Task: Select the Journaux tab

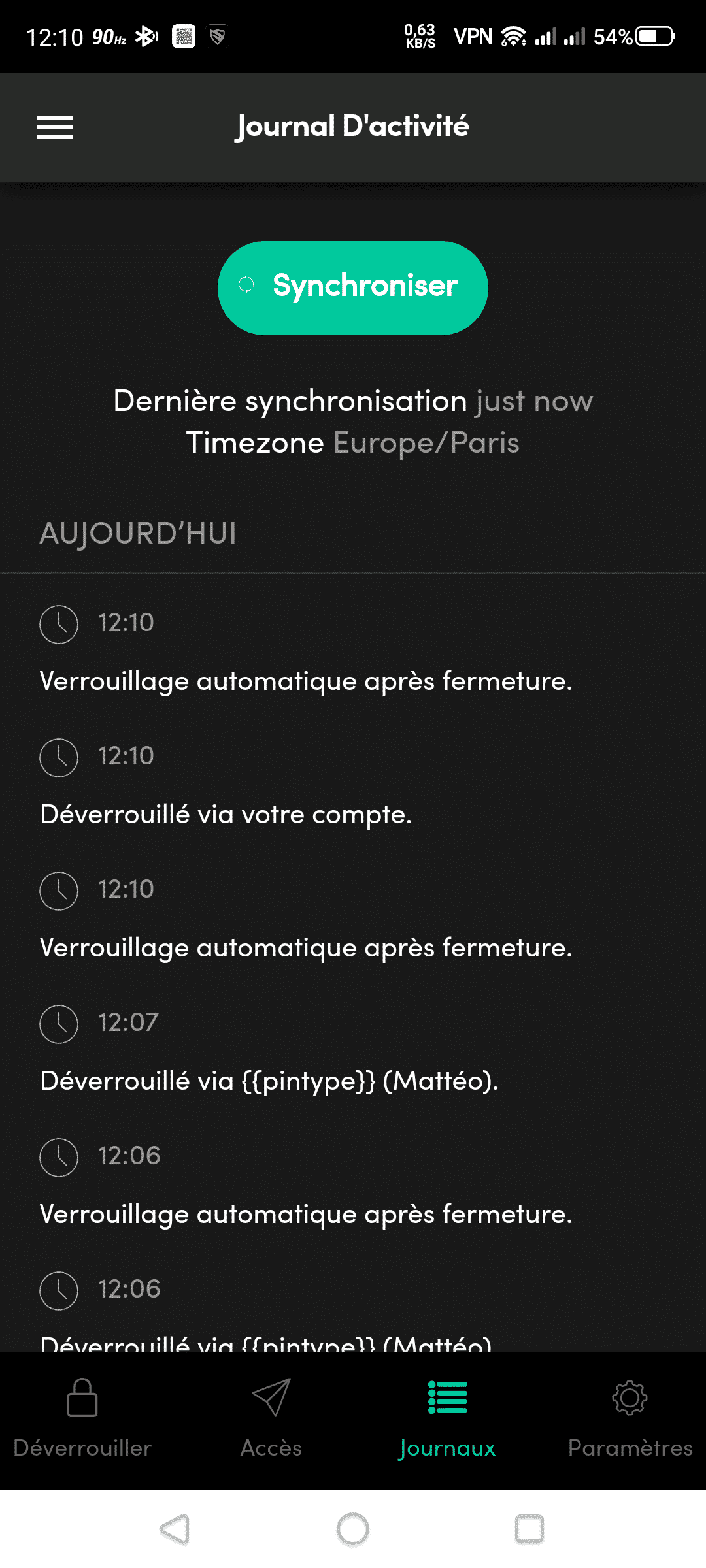Action: click(448, 1419)
